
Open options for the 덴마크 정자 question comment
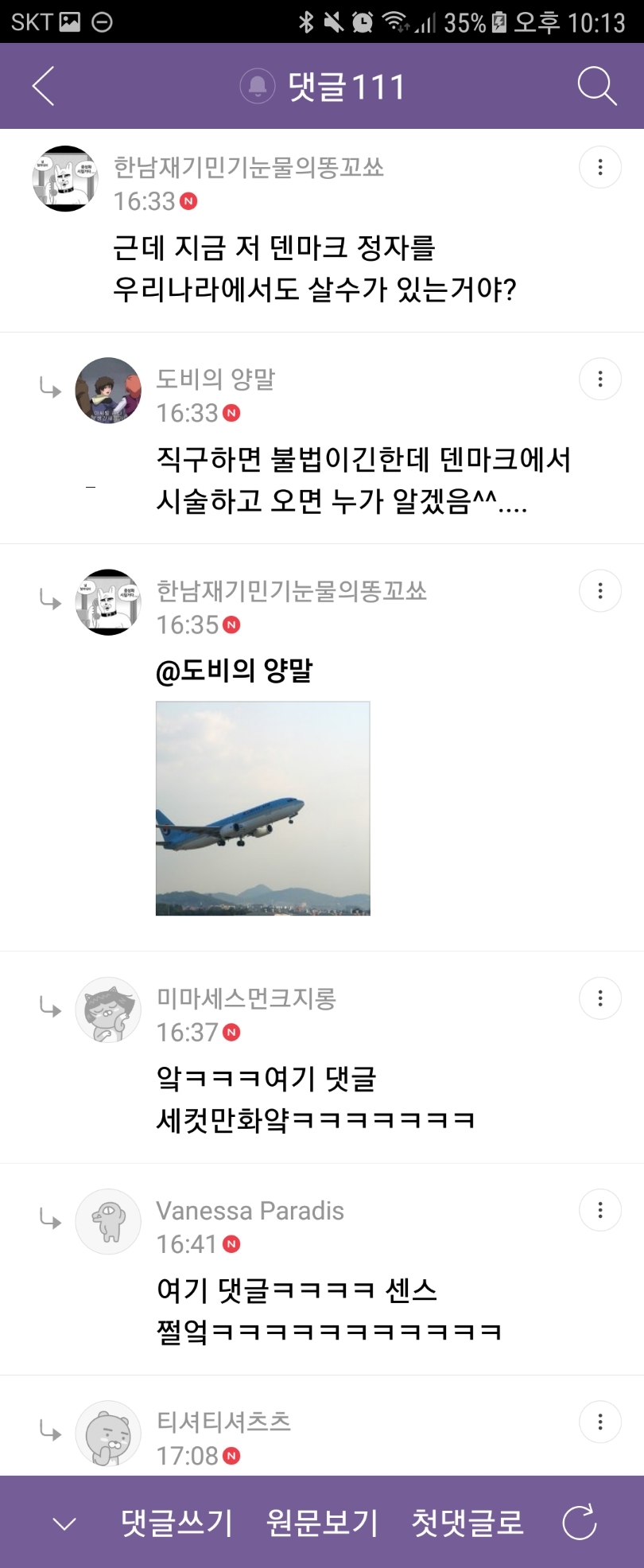point(599,167)
